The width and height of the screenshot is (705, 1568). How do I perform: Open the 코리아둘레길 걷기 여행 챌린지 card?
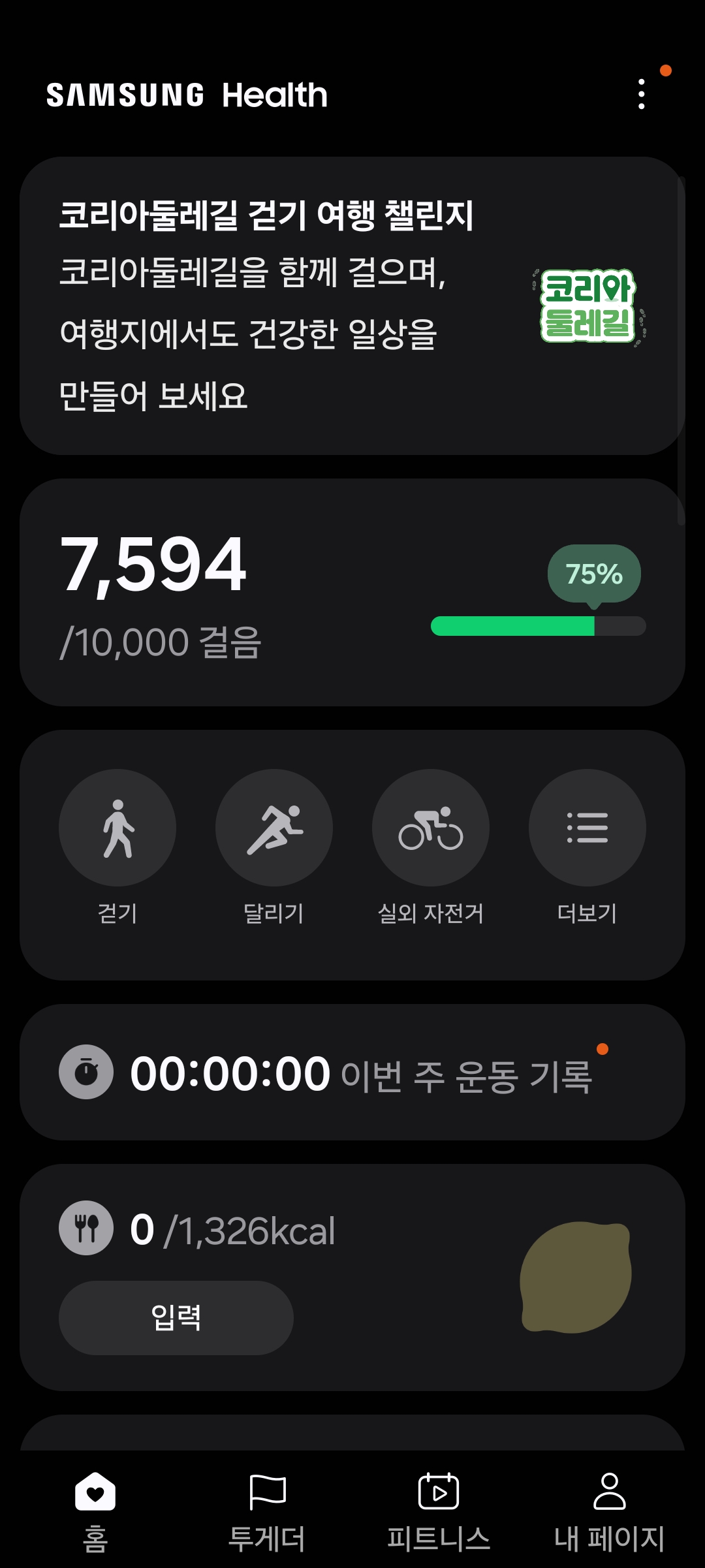(352, 306)
